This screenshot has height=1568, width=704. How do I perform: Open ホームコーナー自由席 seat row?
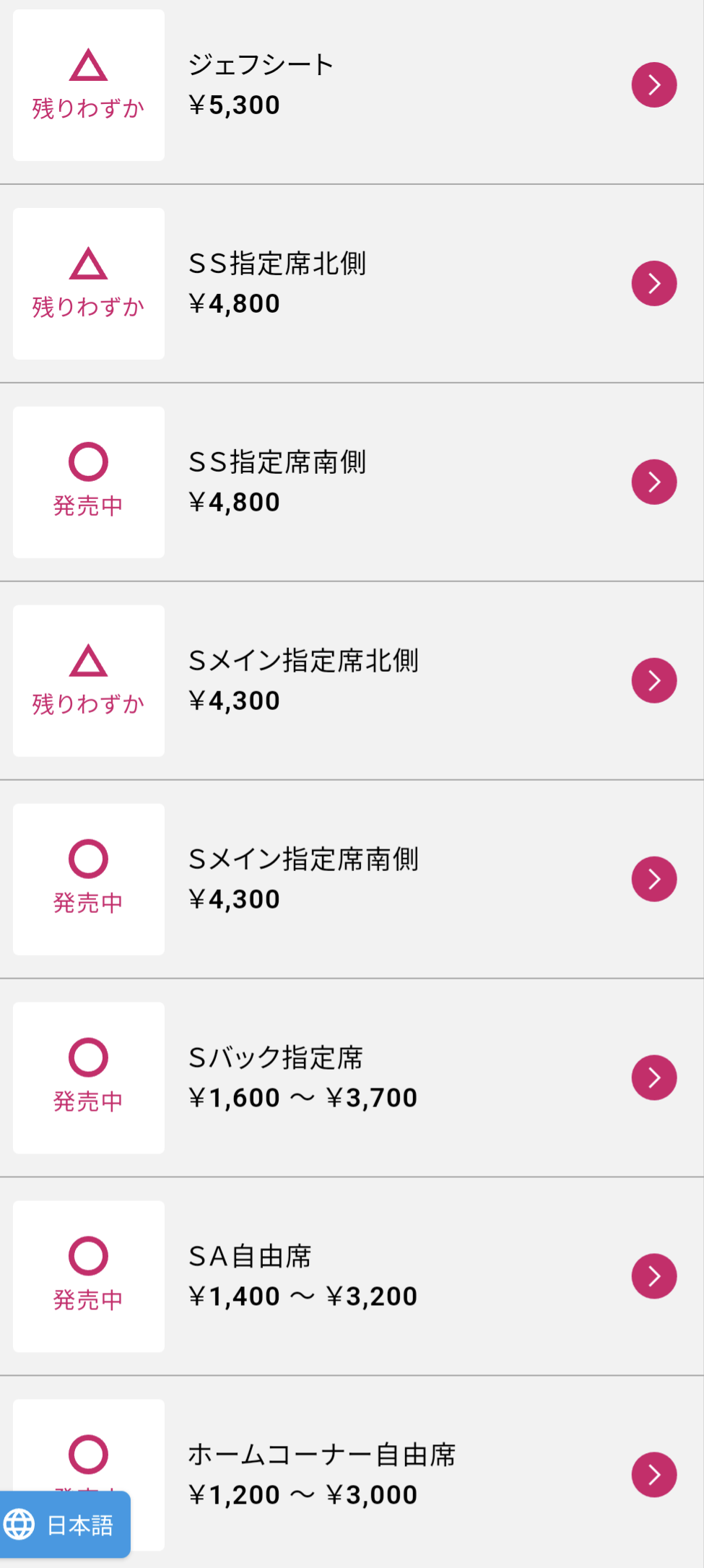(352, 1472)
